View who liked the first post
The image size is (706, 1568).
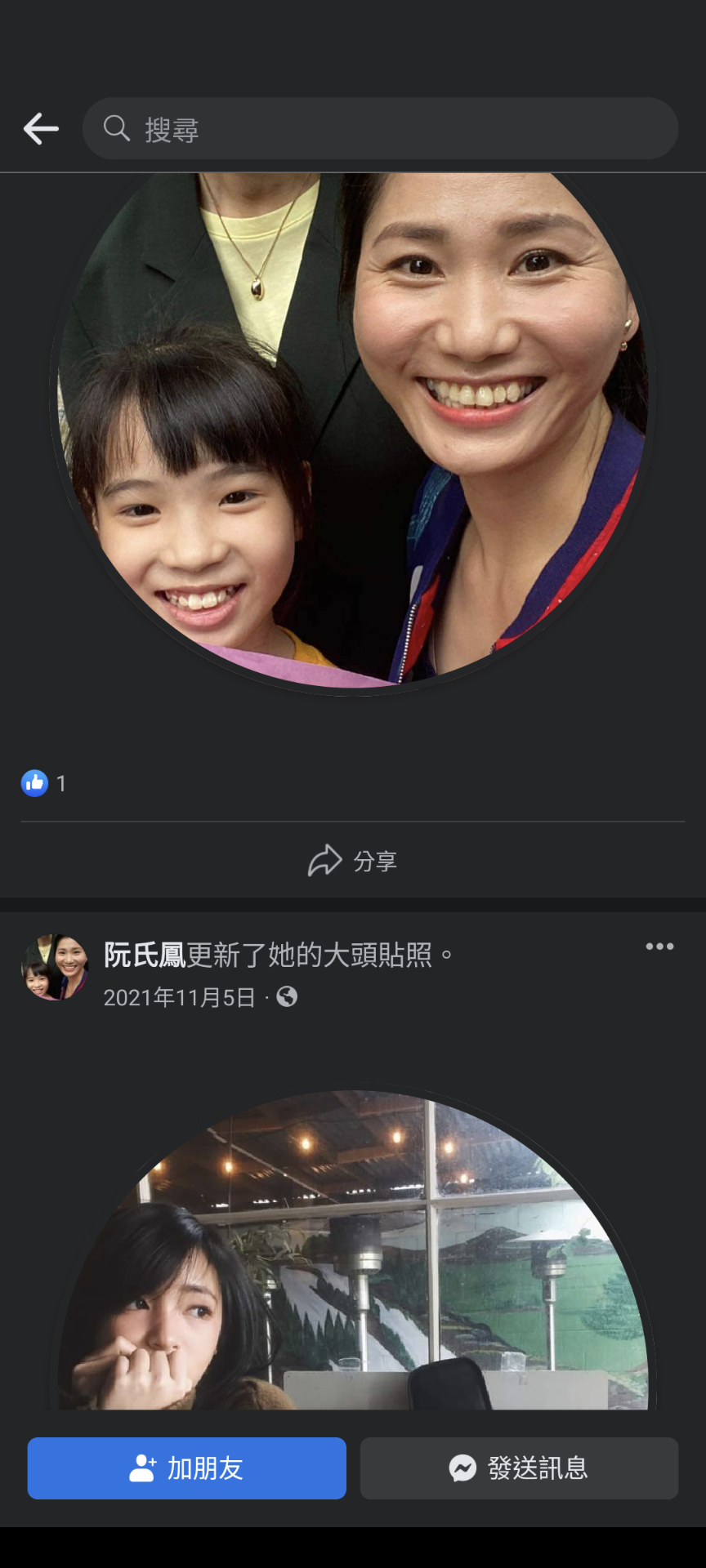(x=44, y=783)
